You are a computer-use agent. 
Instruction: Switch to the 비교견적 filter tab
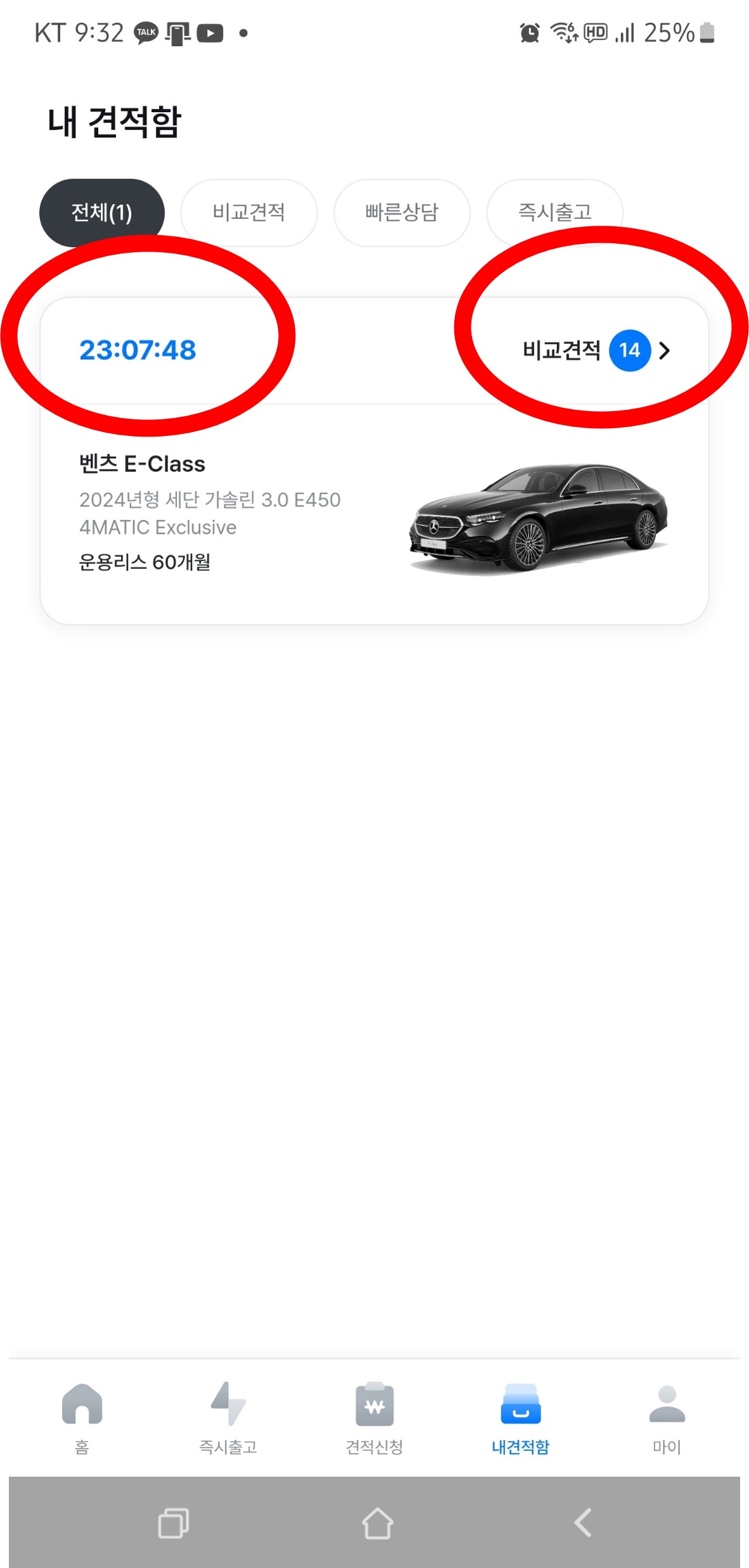[248, 213]
